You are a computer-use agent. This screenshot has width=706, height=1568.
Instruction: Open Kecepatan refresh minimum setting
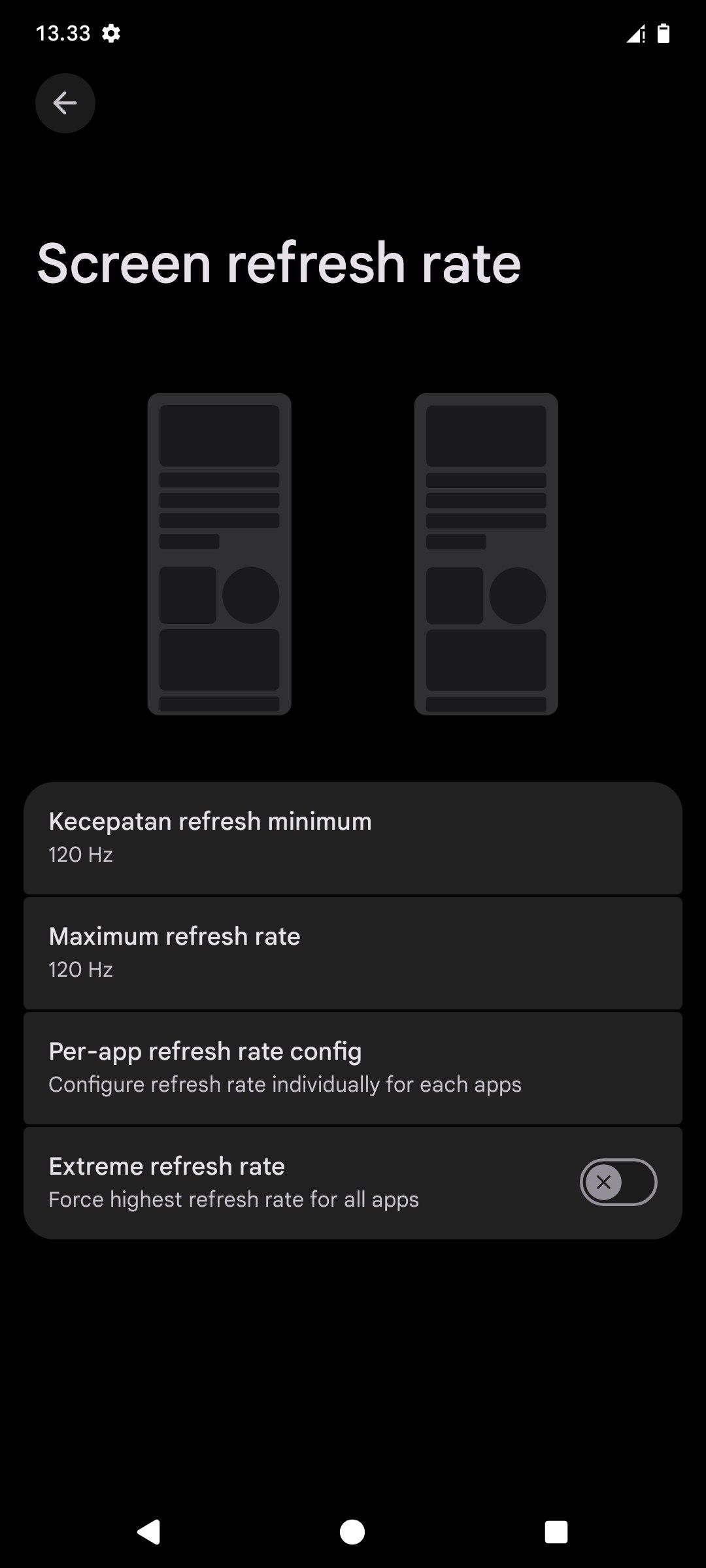pyautogui.click(x=353, y=838)
